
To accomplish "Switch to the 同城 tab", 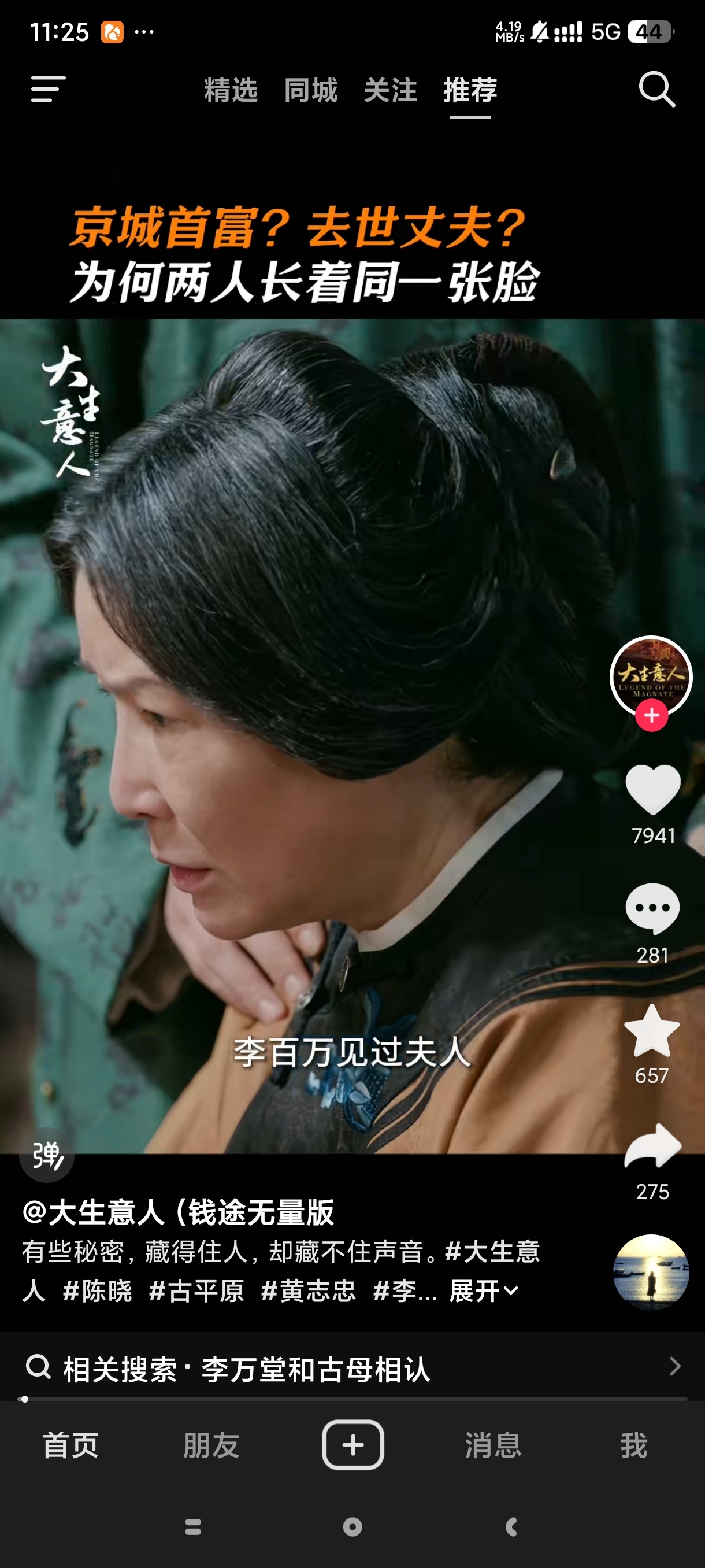I will [x=310, y=90].
